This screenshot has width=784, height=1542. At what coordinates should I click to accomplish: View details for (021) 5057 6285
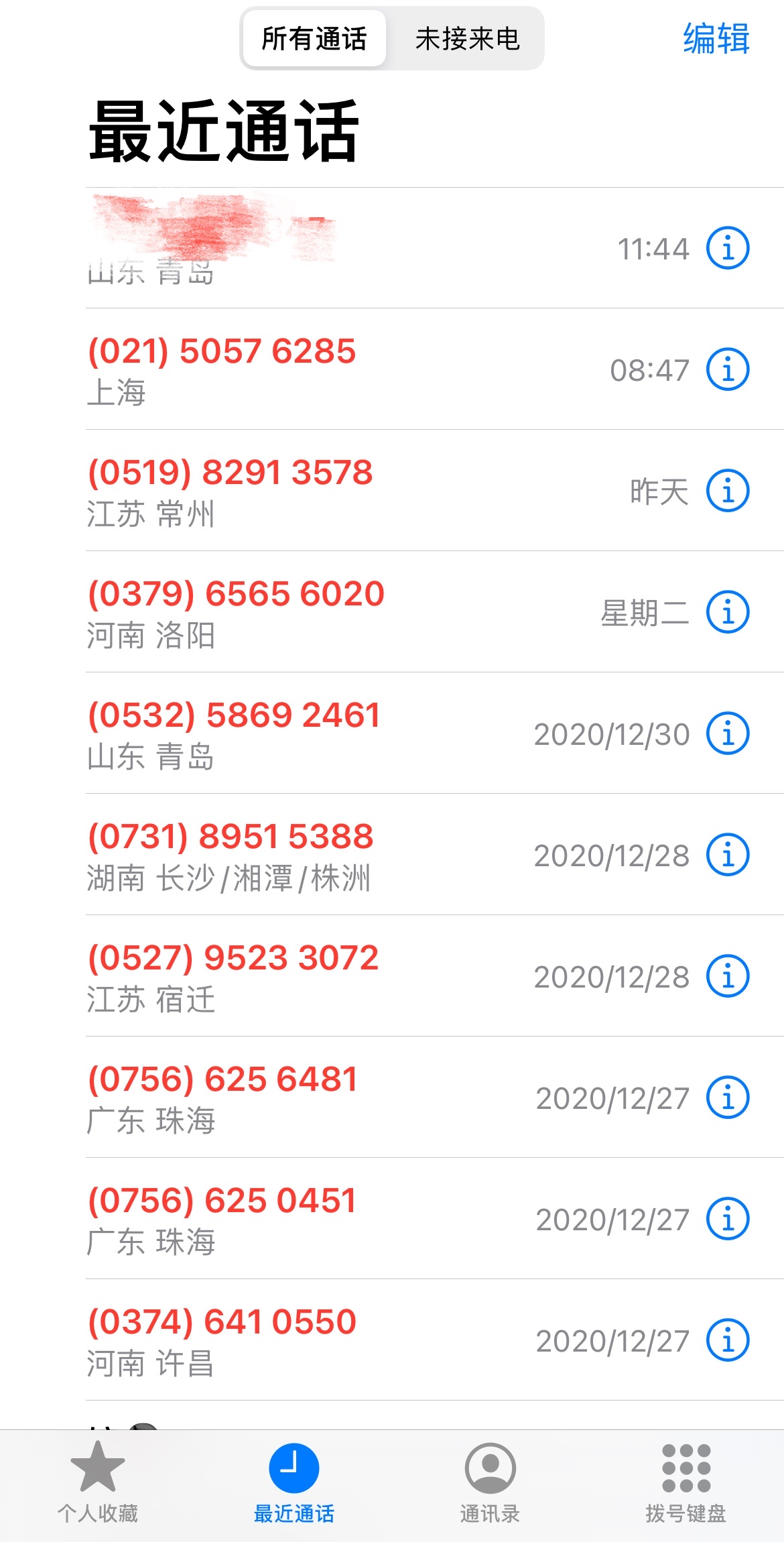[728, 369]
